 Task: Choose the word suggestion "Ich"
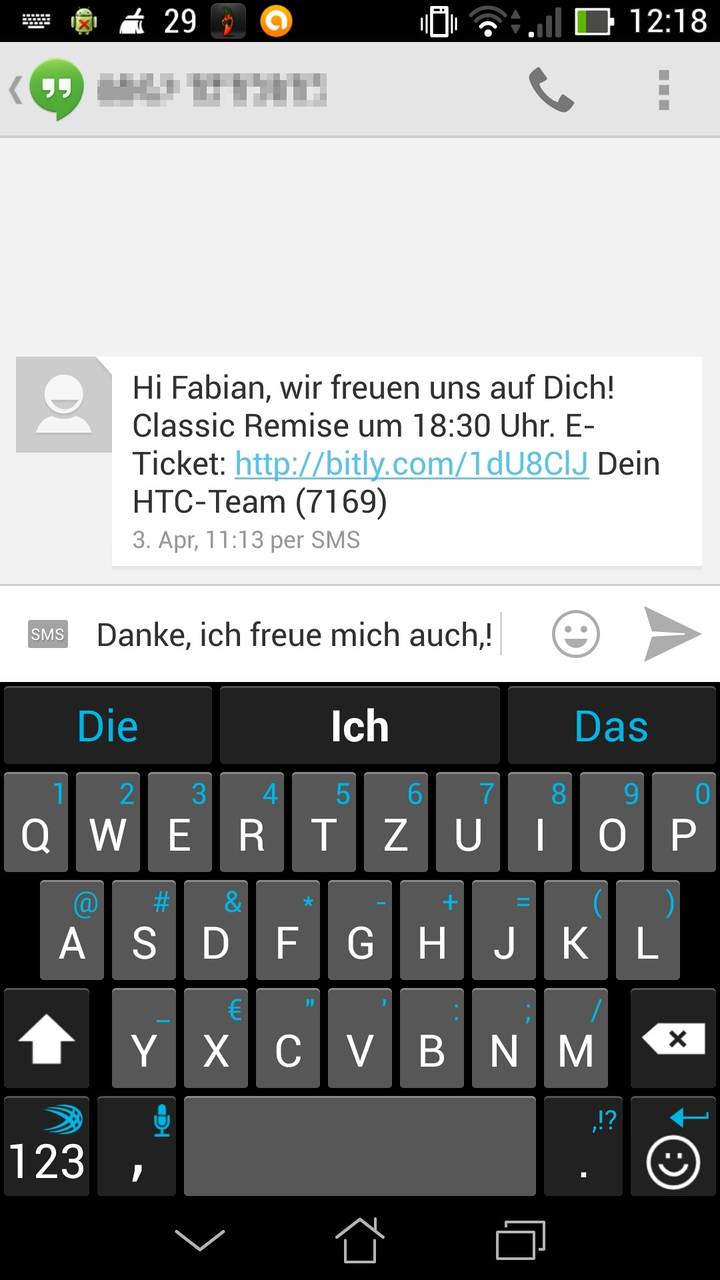click(360, 726)
